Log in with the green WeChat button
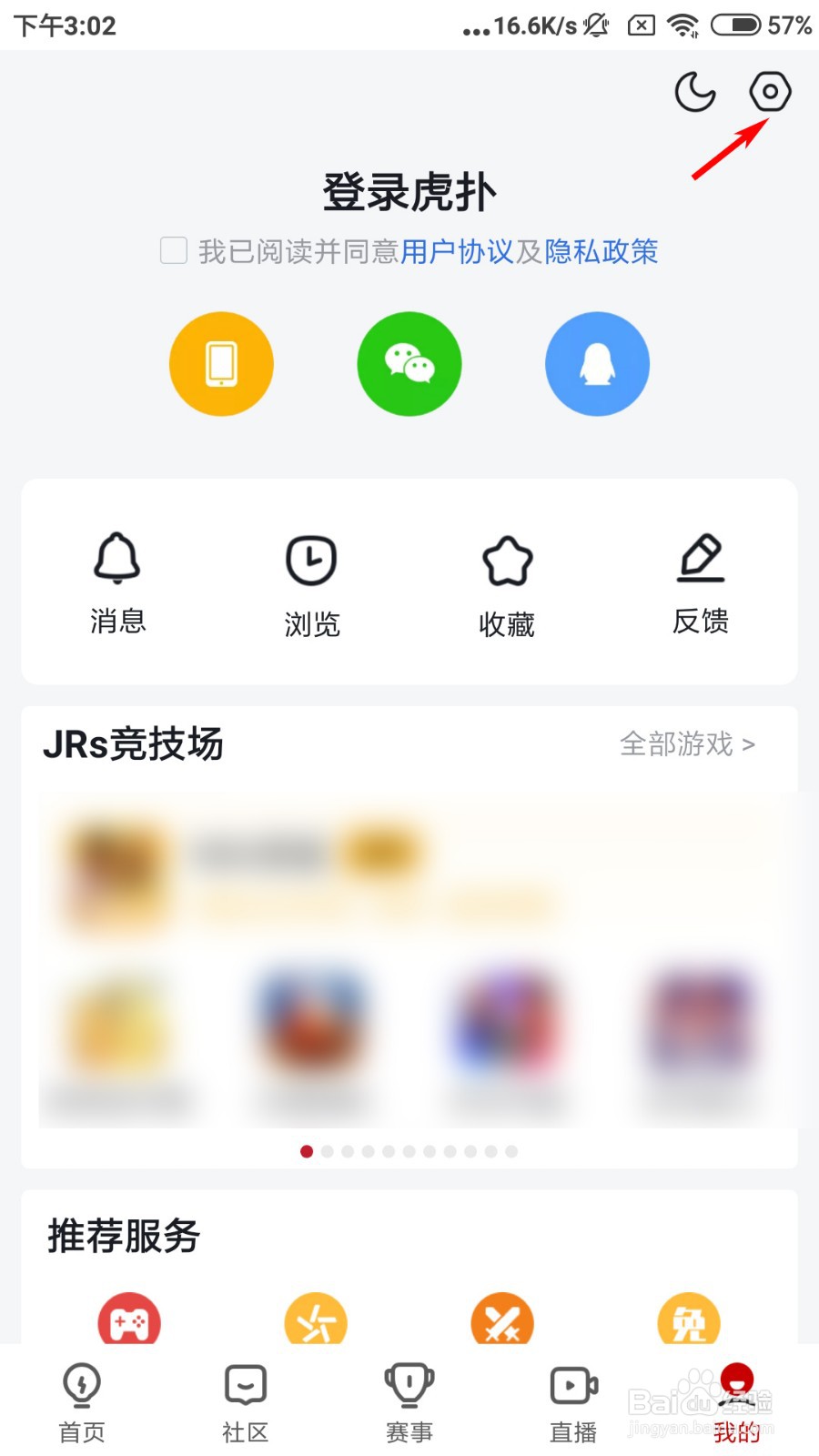The width and height of the screenshot is (819, 1456). 409,364
